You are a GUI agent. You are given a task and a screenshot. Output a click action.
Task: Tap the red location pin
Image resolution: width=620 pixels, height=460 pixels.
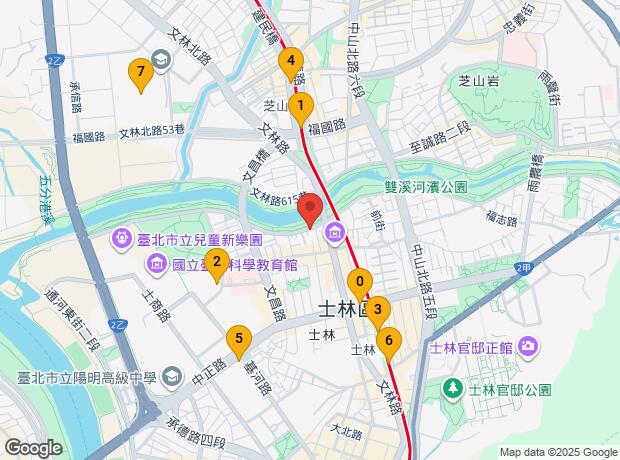click(311, 208)
